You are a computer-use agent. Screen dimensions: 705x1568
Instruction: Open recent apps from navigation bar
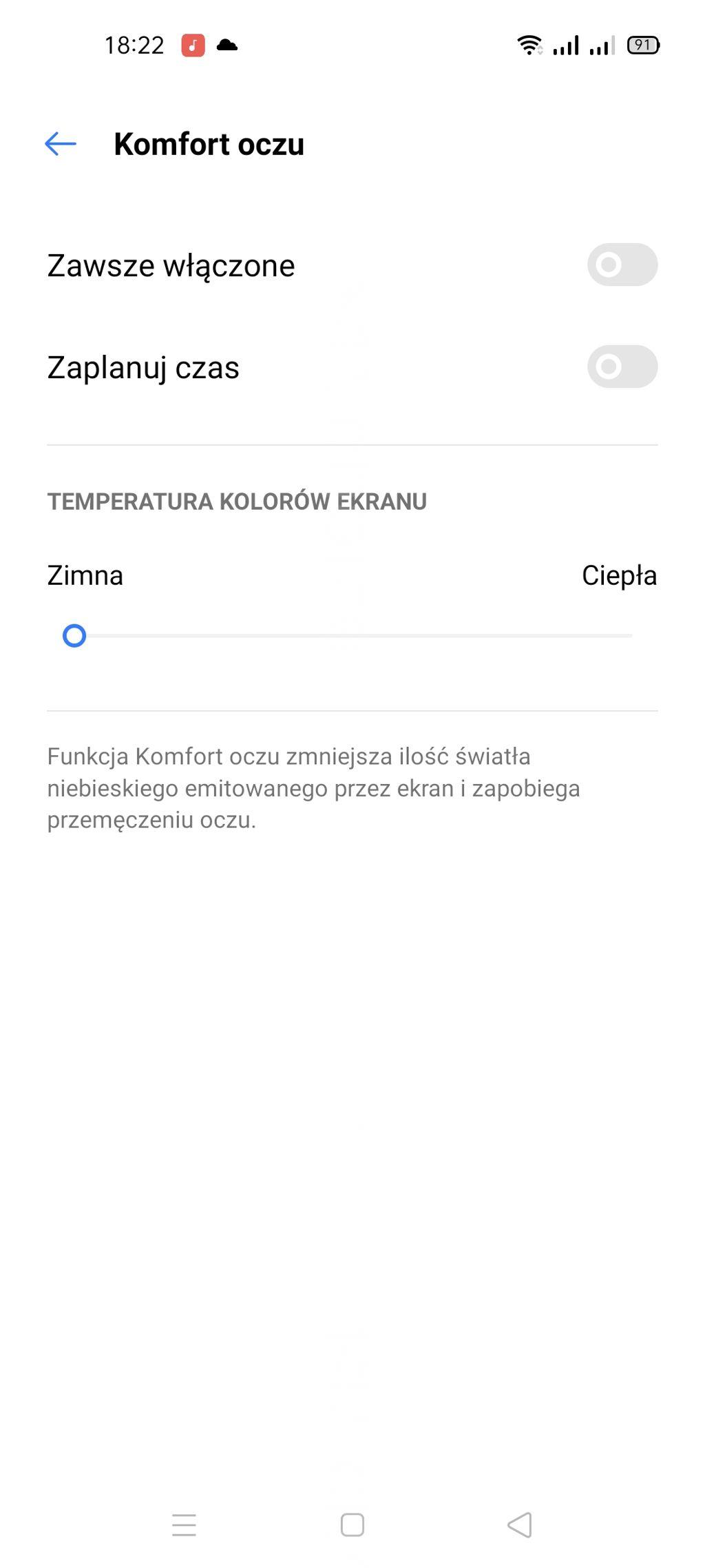(x=184, y=1525)
